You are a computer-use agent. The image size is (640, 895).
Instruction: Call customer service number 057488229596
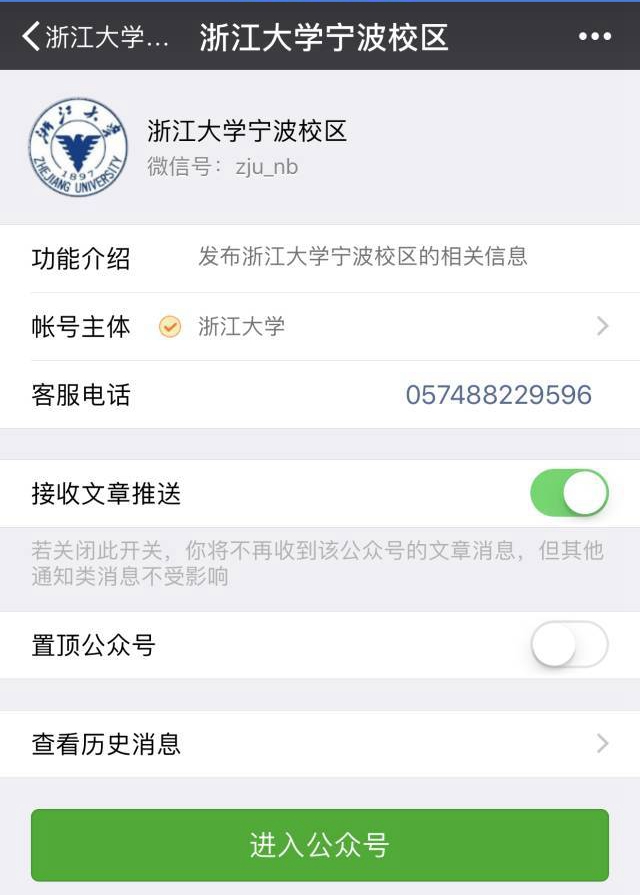point(498,395)
